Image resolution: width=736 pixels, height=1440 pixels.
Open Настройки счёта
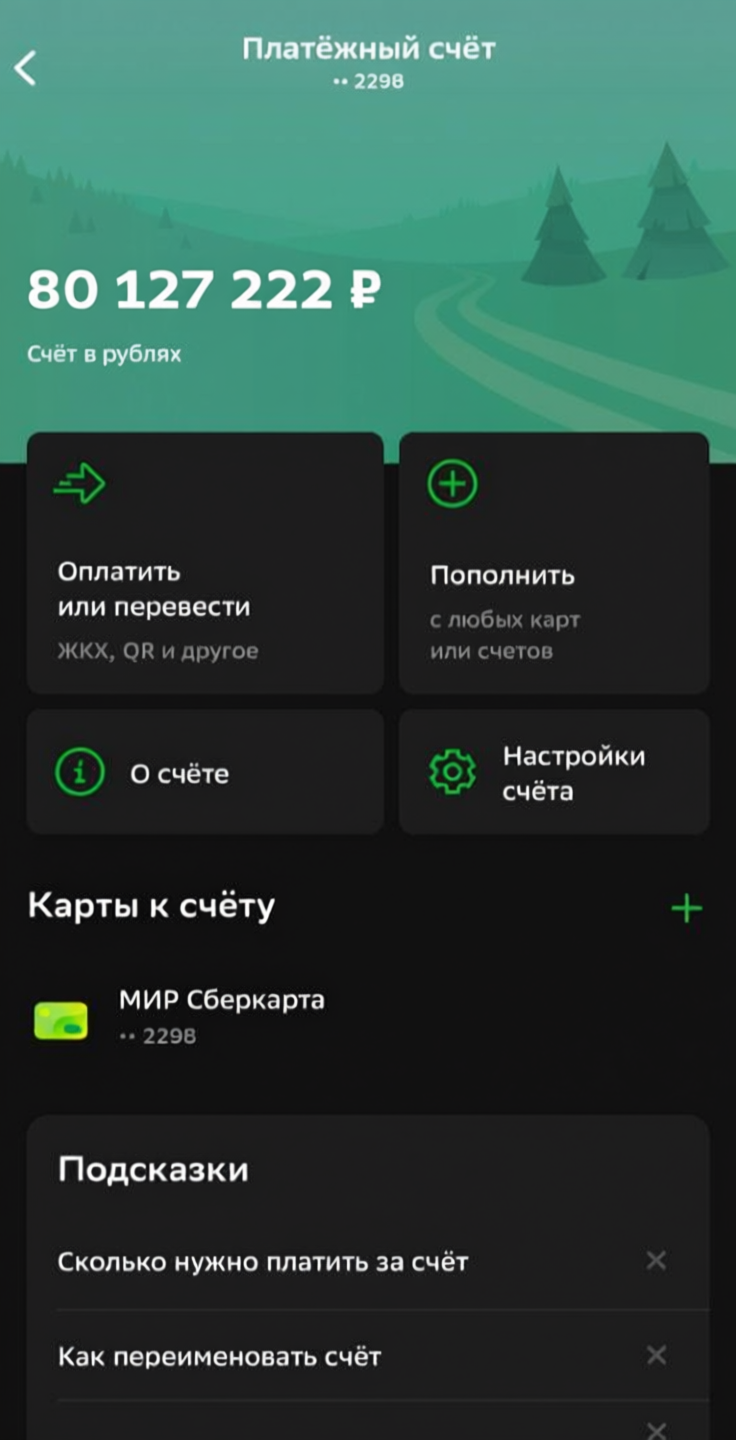[554, 773]
